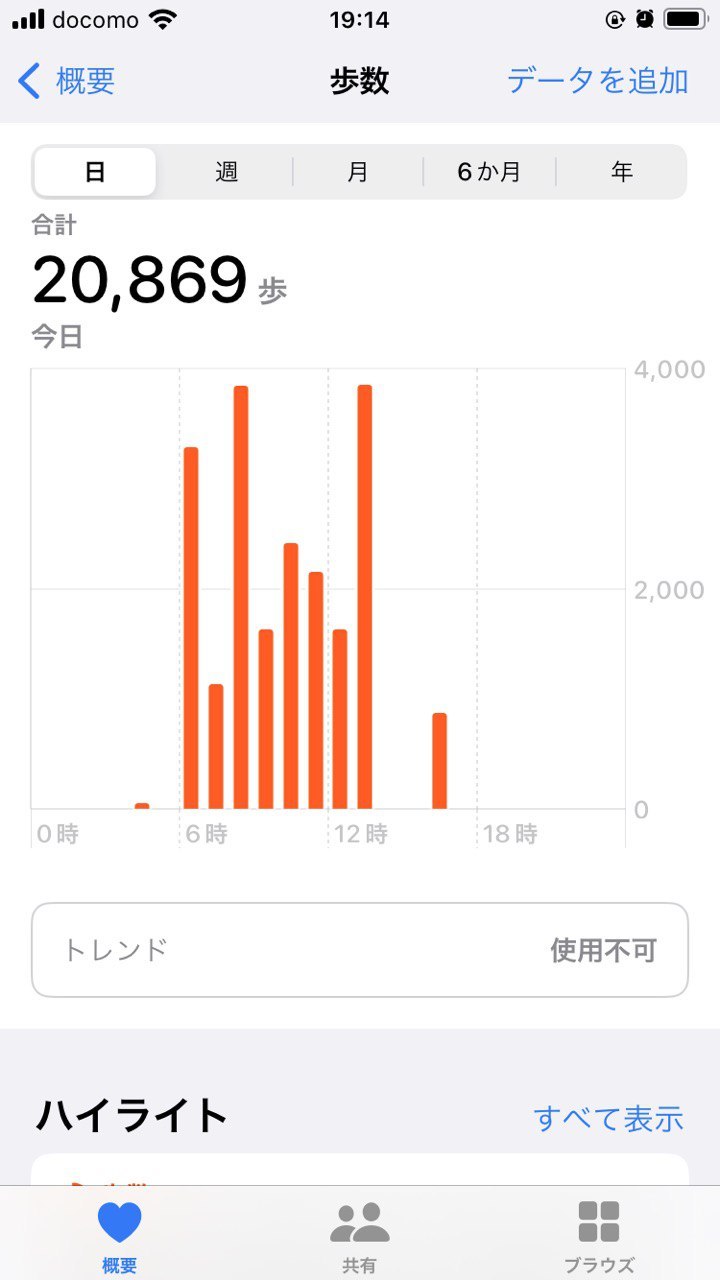Go back to 概要 screen

[68, 81]
